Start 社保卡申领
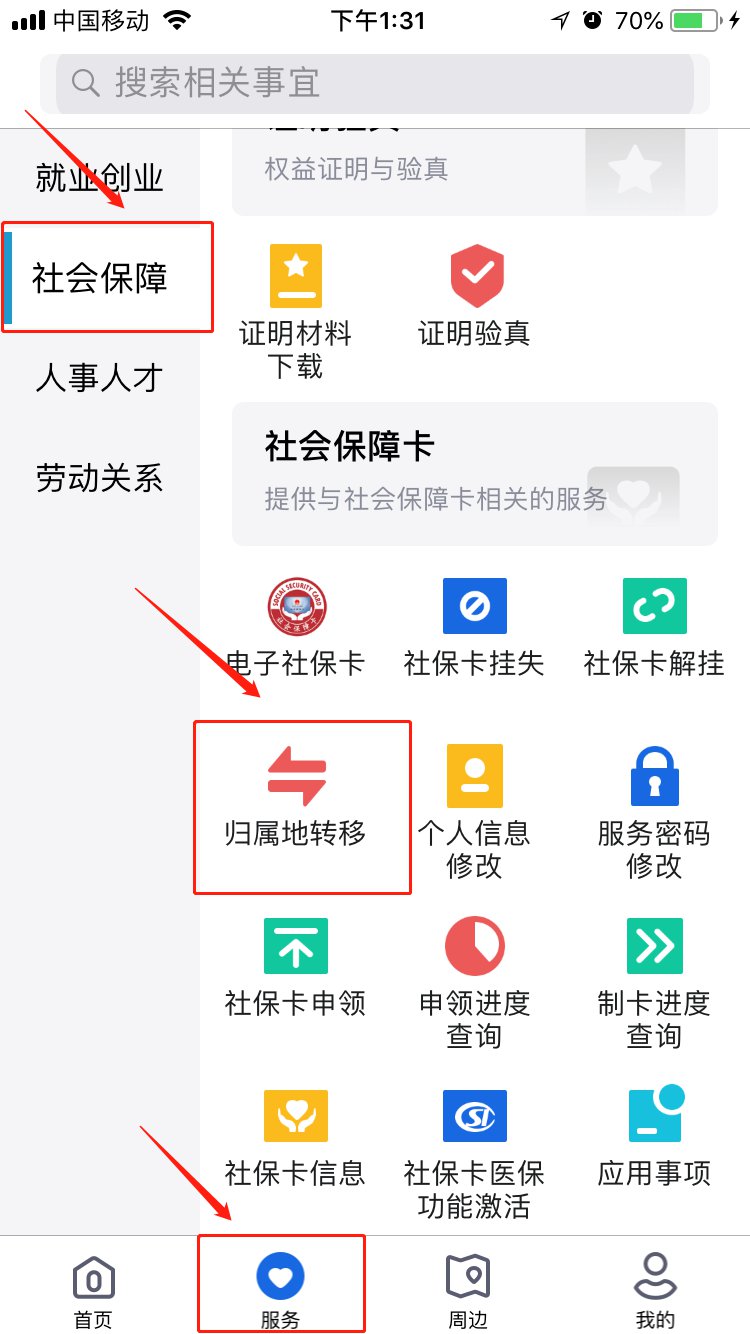The image size is (750, 1334). [x=295, y=967]
